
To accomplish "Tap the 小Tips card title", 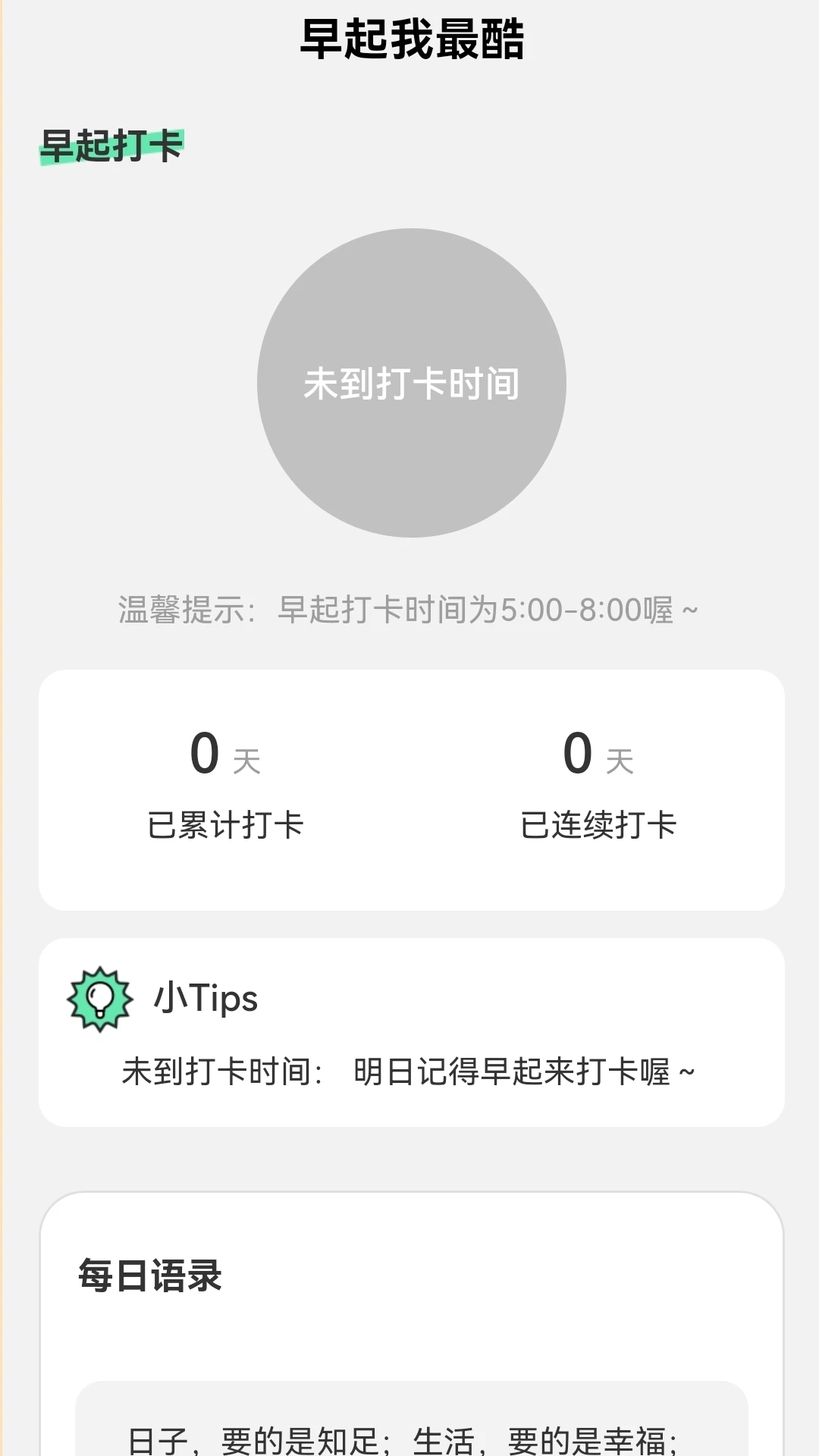I will [203, 999].
